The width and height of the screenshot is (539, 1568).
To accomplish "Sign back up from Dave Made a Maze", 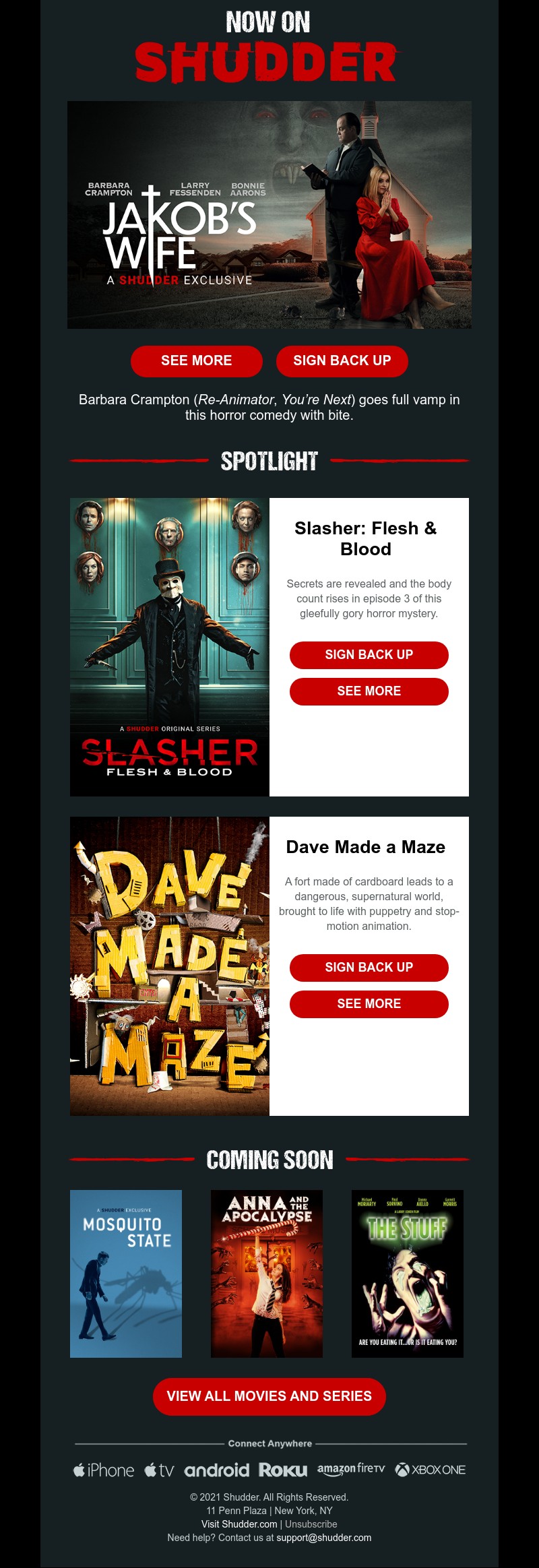I will point(369,968).
